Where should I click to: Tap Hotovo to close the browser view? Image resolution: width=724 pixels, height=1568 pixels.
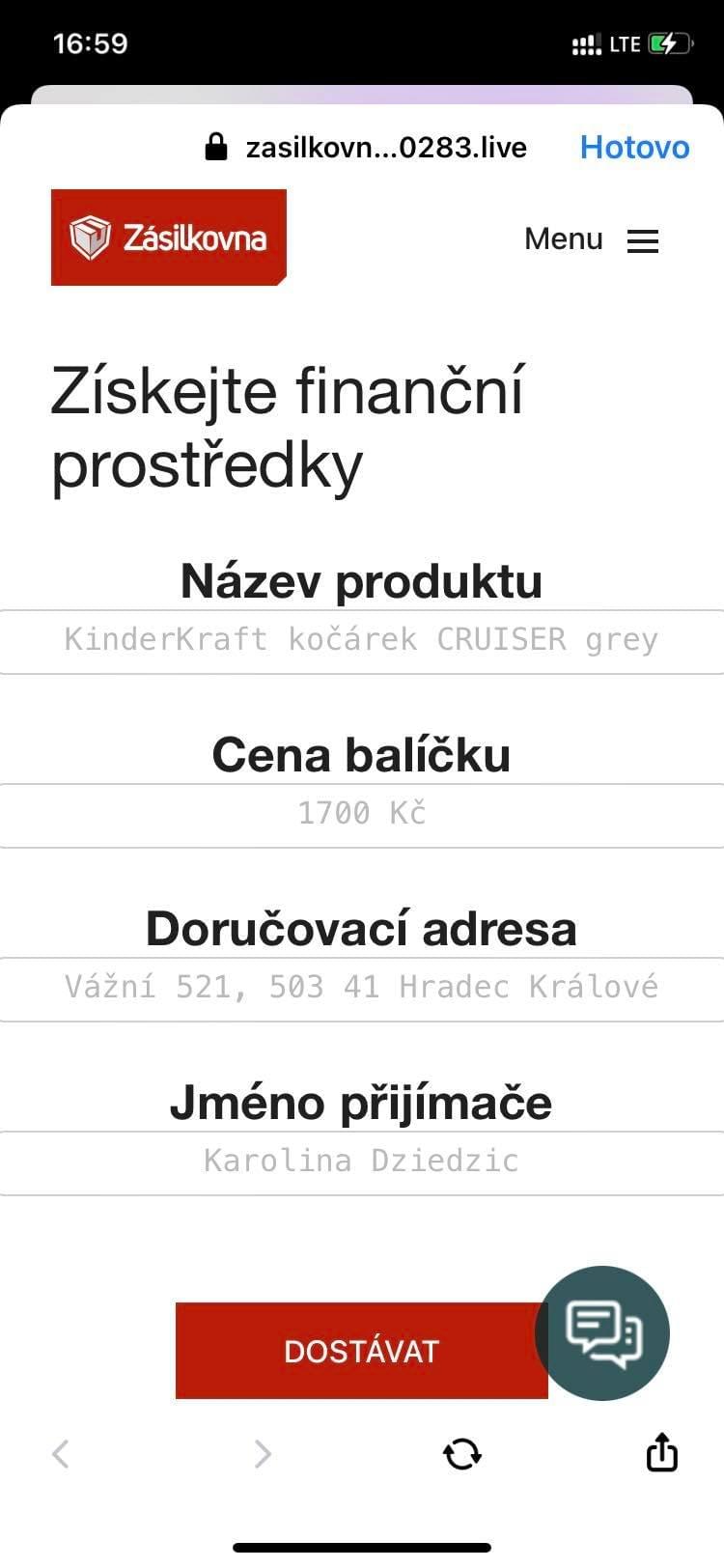(x=634, y=147)
